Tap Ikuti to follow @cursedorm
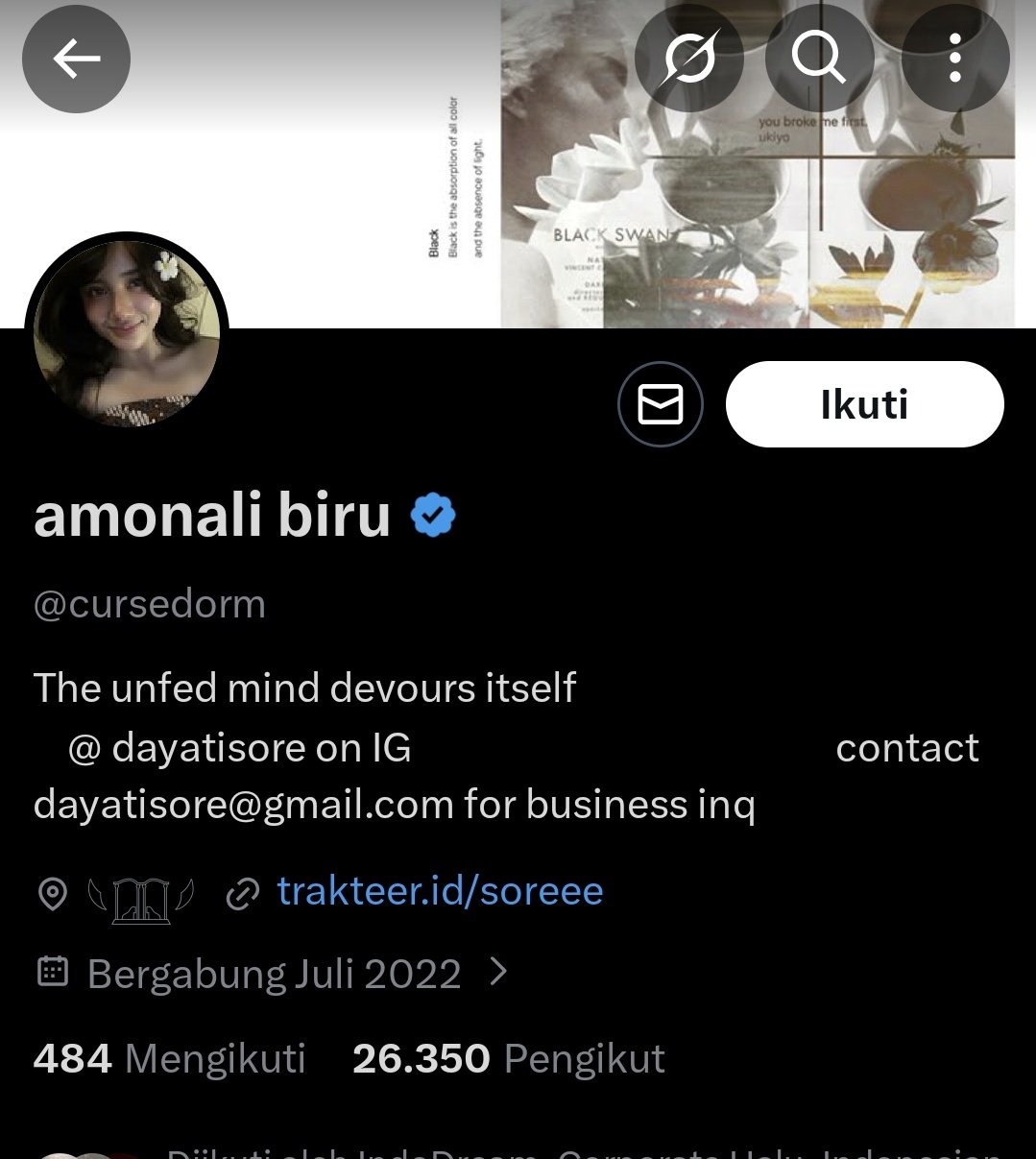The image size is (1036, 1159). 864,404
